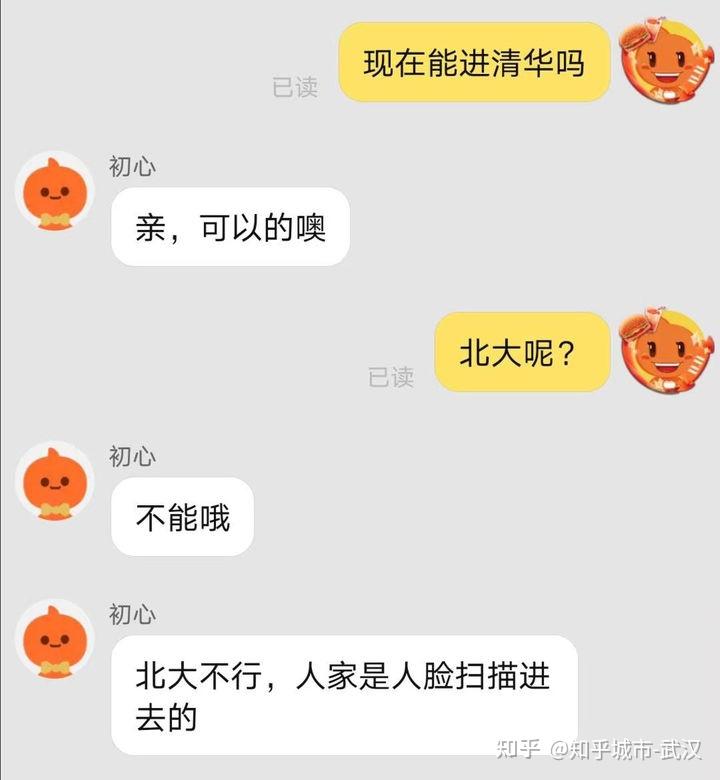Click the burger badge on the user avatar
720x780 pixels.
tap(637, 37)
